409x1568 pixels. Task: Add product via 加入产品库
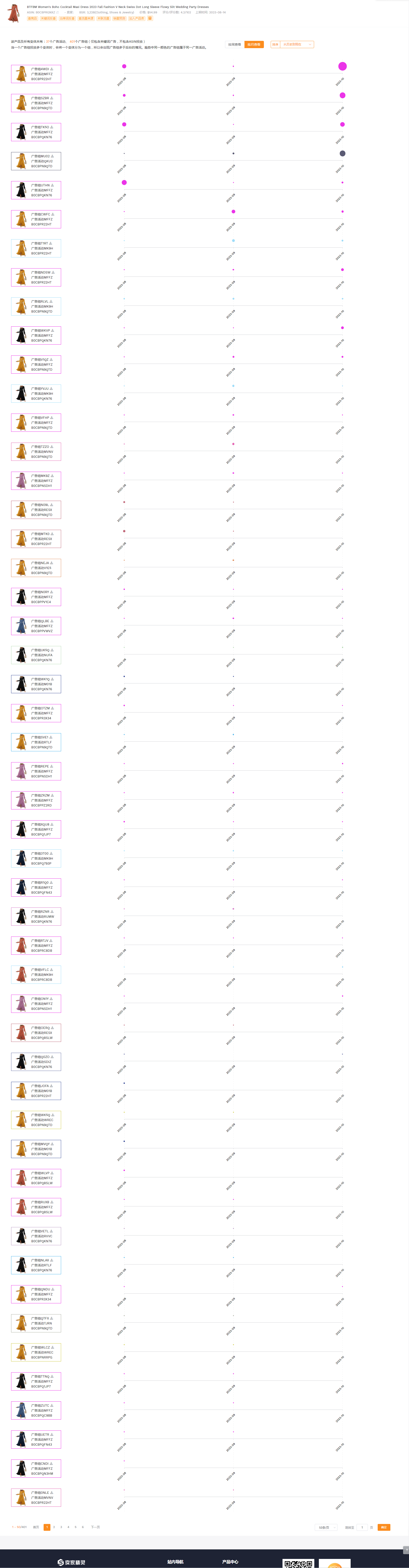tap(137, 18)
